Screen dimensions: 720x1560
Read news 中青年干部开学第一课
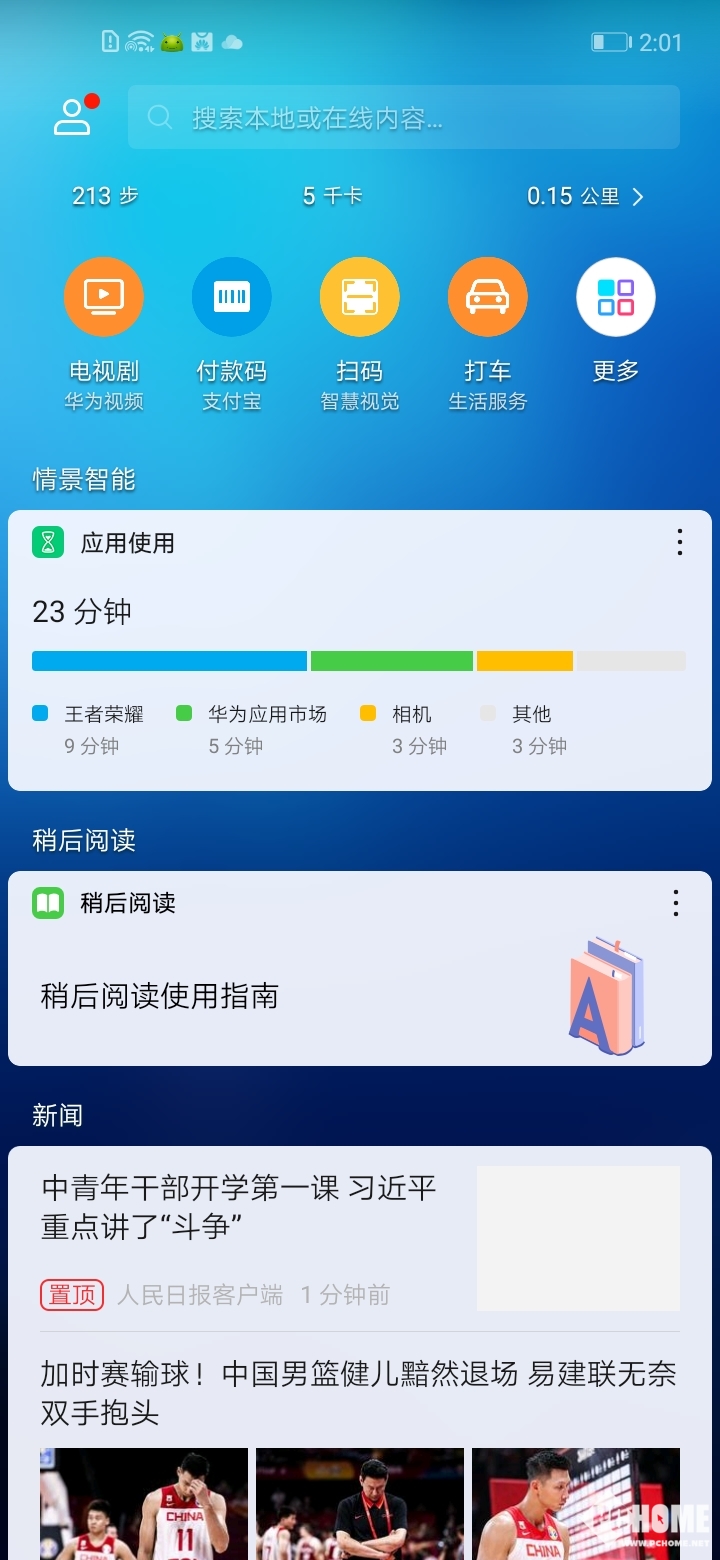coord(240,1206)
